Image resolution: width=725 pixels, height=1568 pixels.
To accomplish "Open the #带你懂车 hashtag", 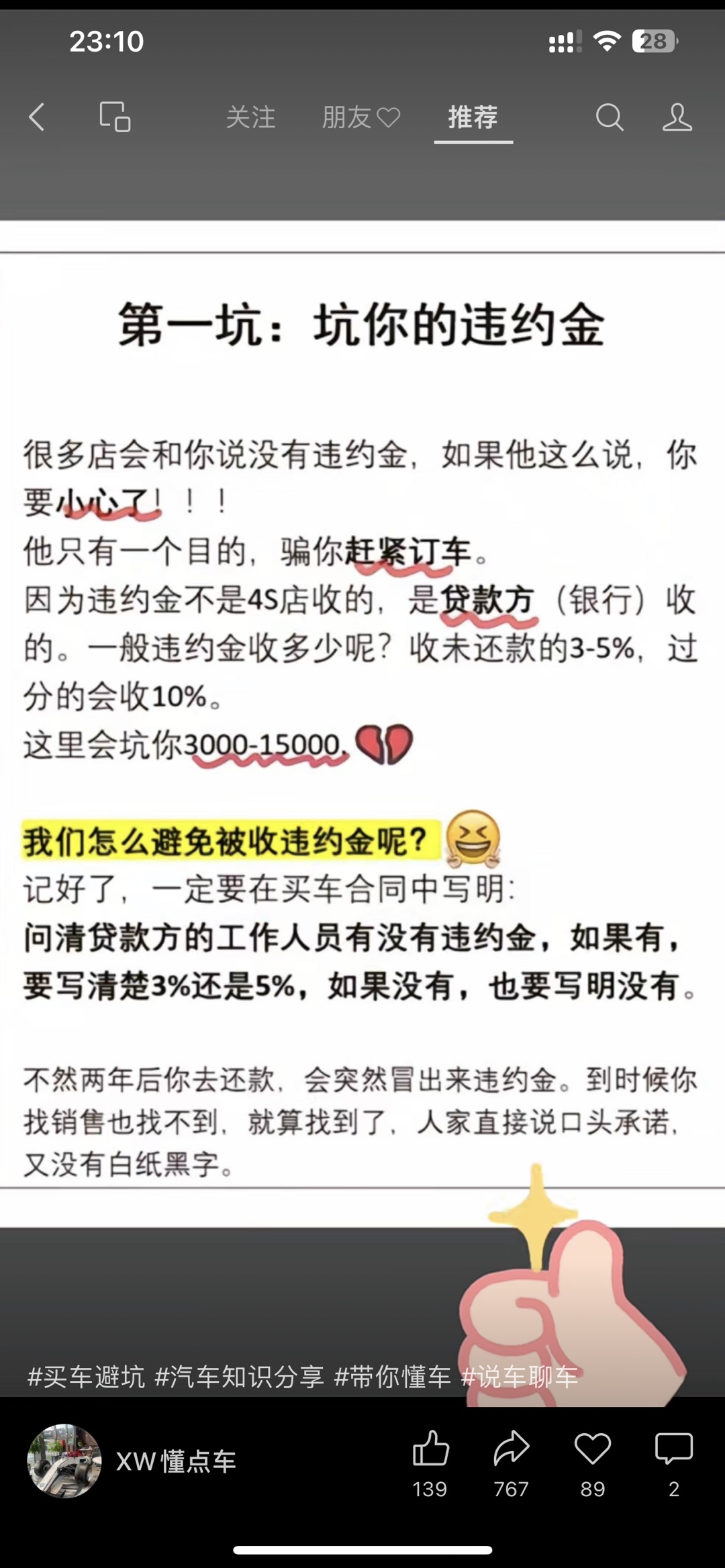I will click(x=393, y=1377).
